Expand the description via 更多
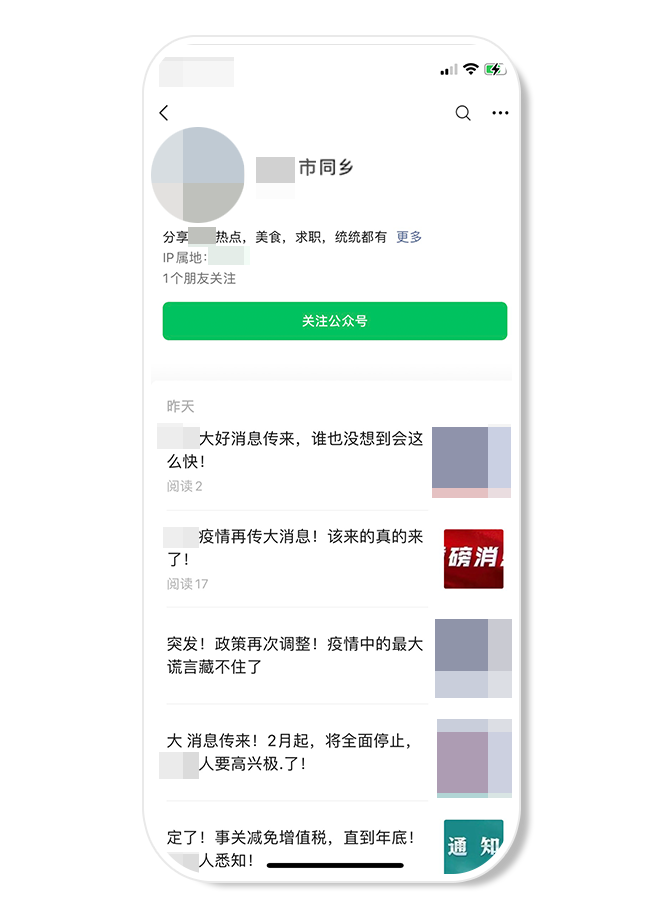651x900 pixels. (409, 237)
